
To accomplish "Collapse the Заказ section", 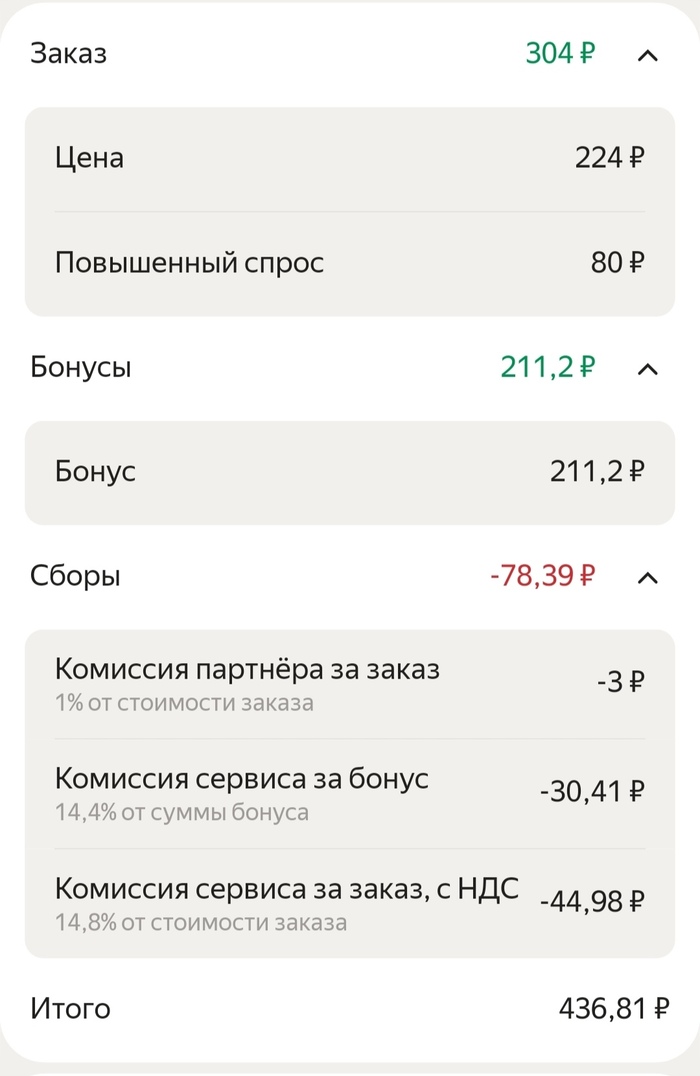I will [x=647, y=55].
